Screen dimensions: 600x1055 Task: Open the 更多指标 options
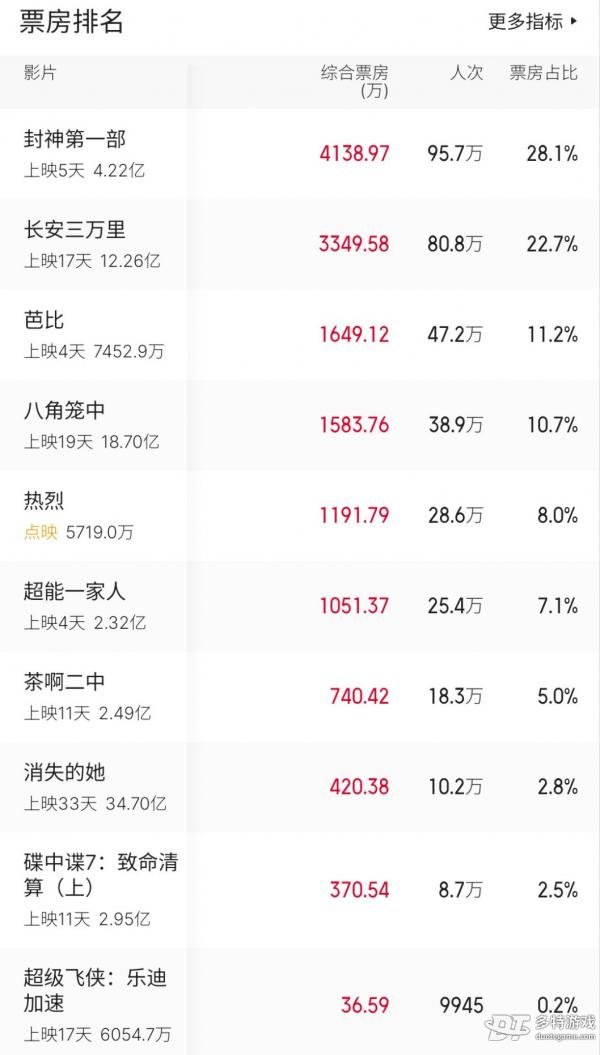pyautogui.click(x=533, y=22)
